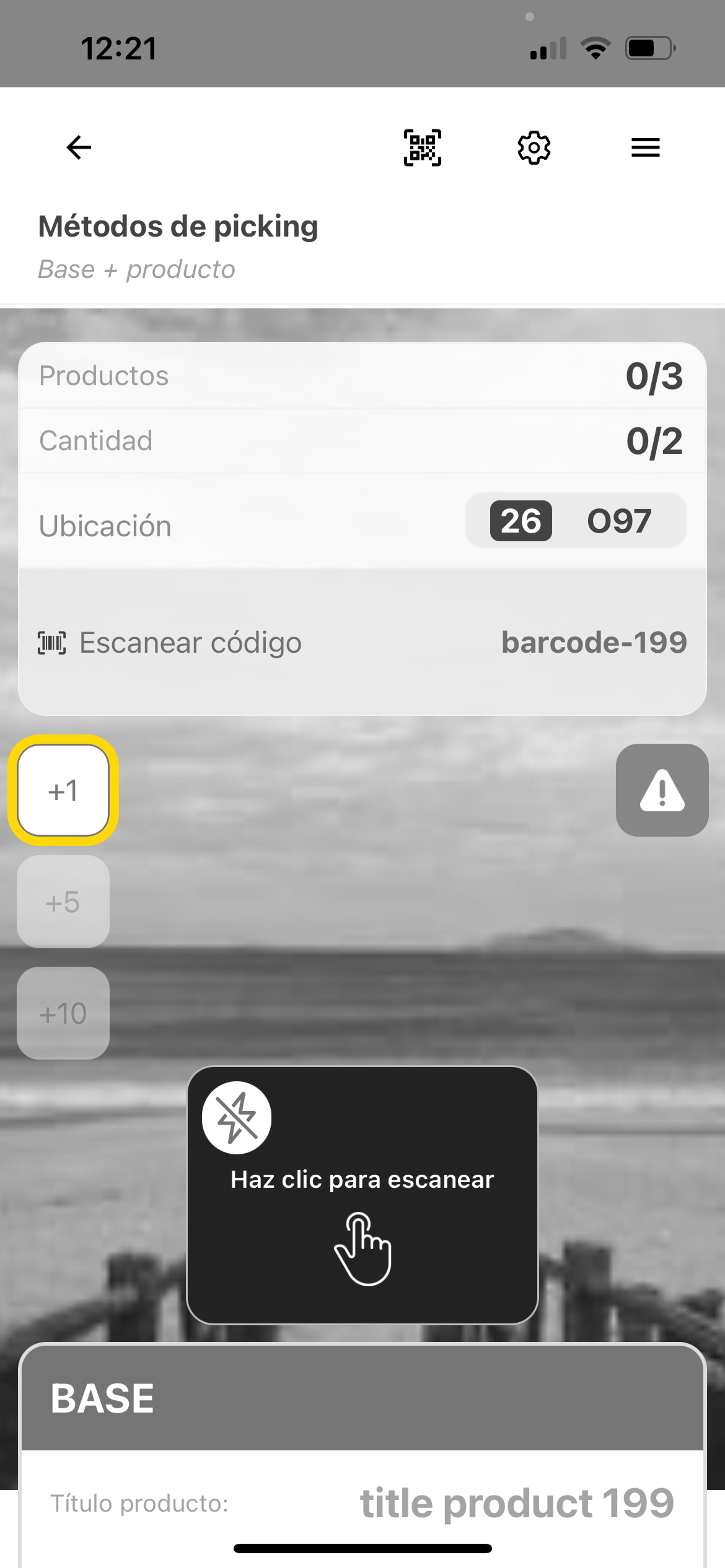
Task: Add +10 to quantity
Action: (x=63, y=1013)
